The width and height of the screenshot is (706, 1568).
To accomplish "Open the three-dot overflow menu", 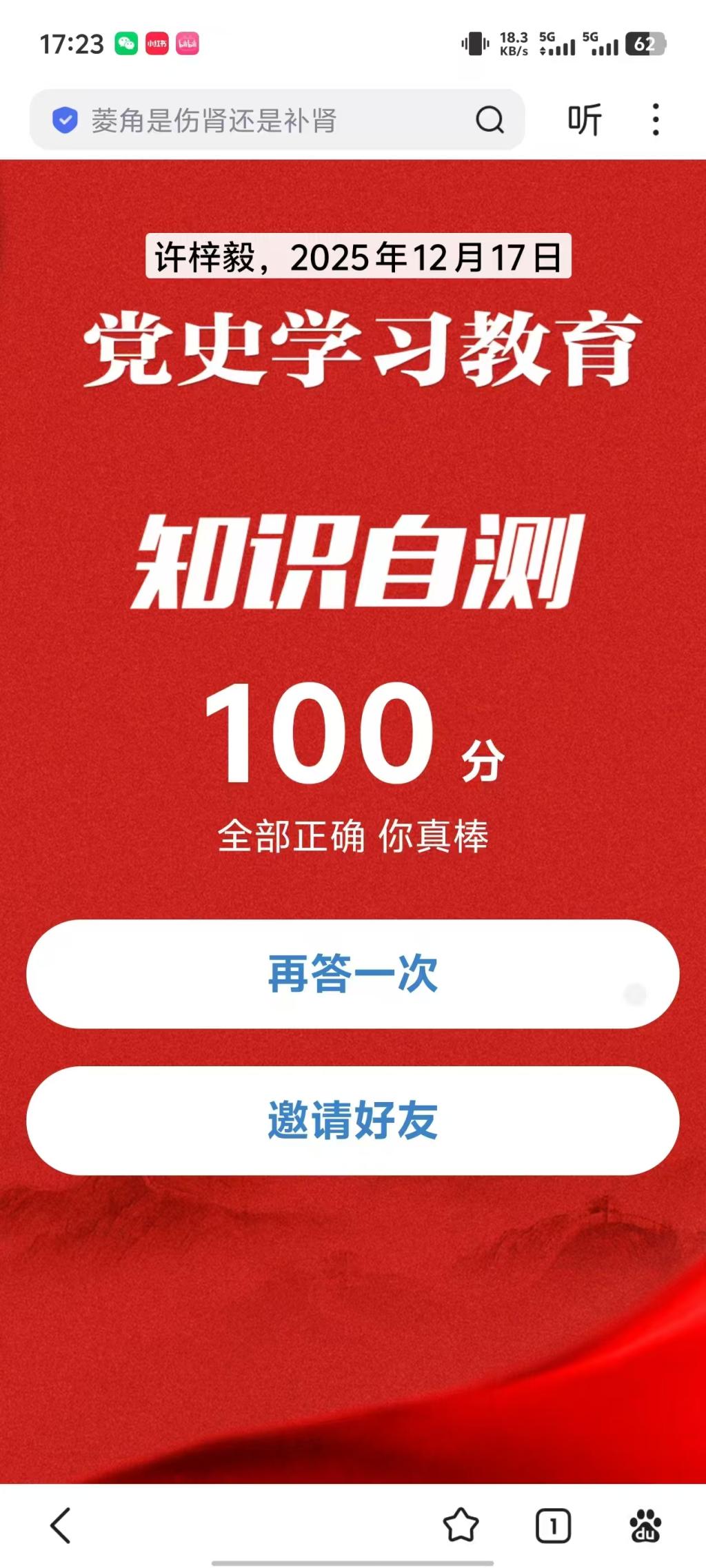I will pos(656,120).
